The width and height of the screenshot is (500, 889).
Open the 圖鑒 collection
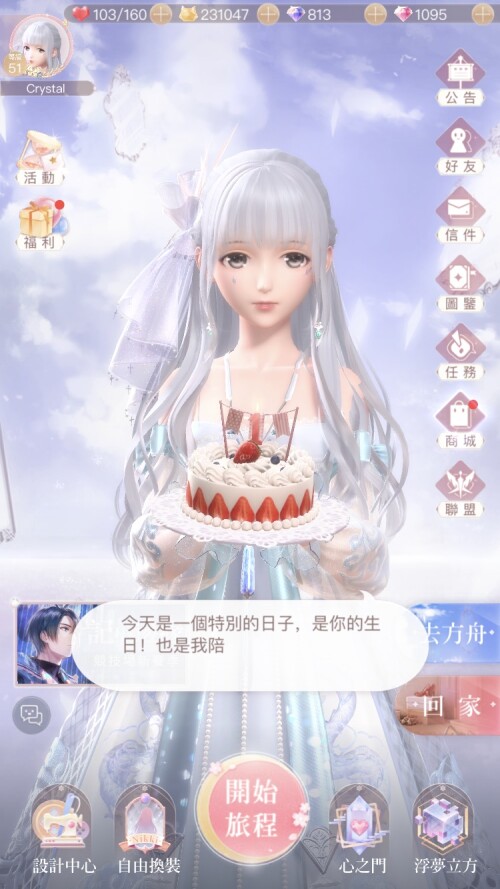460,283
